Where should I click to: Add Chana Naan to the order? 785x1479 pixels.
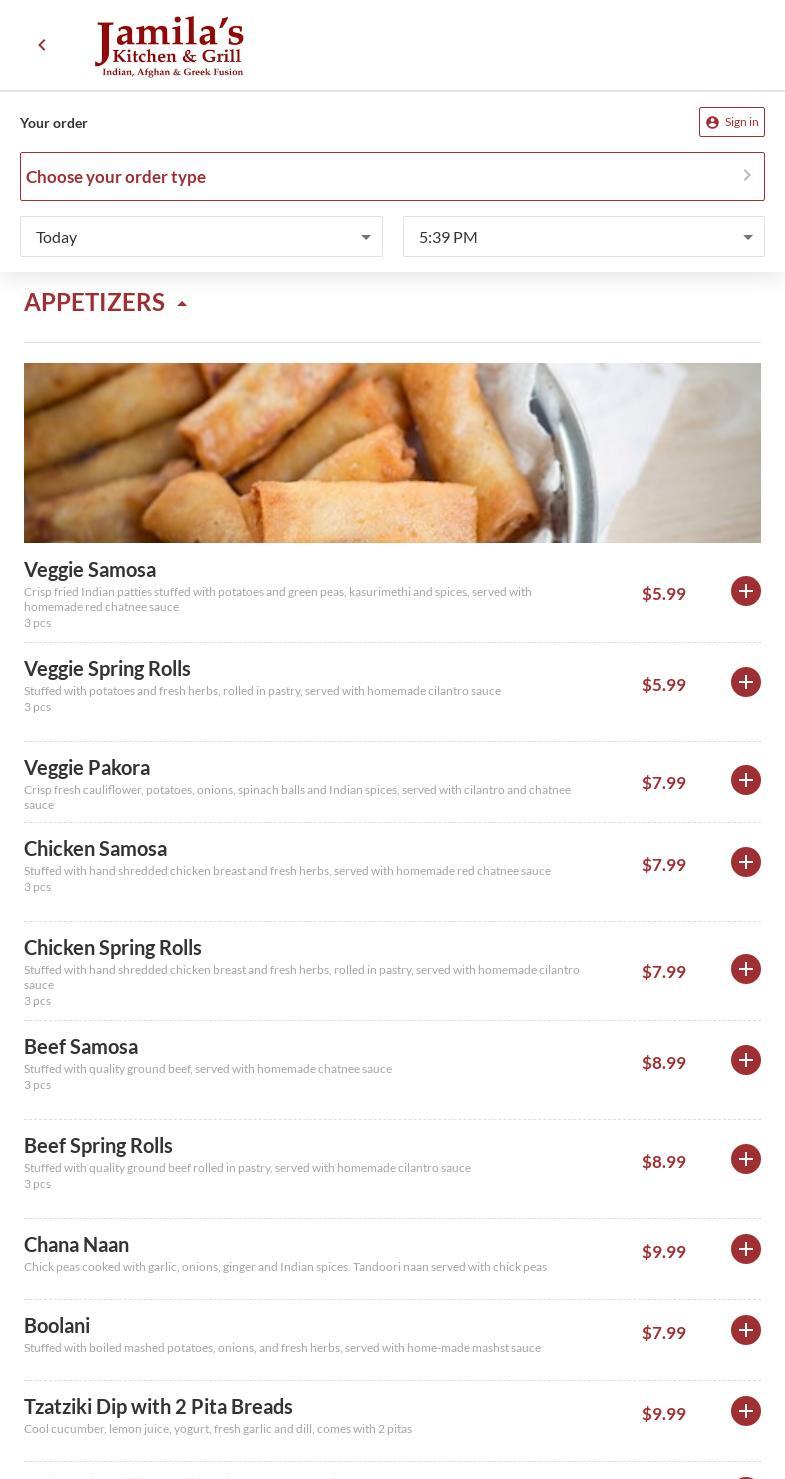(745, 1249)
